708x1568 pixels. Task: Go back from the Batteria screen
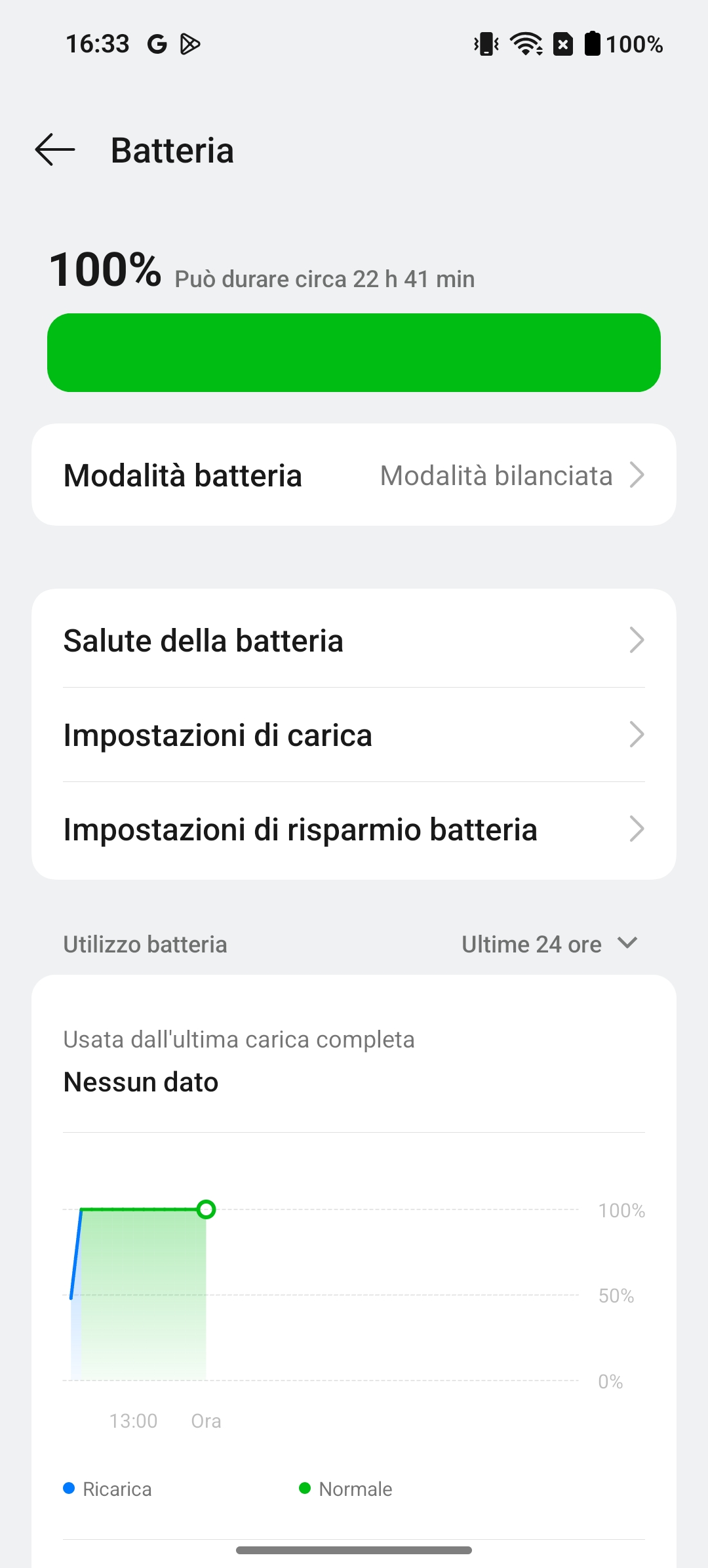[55, 149]
